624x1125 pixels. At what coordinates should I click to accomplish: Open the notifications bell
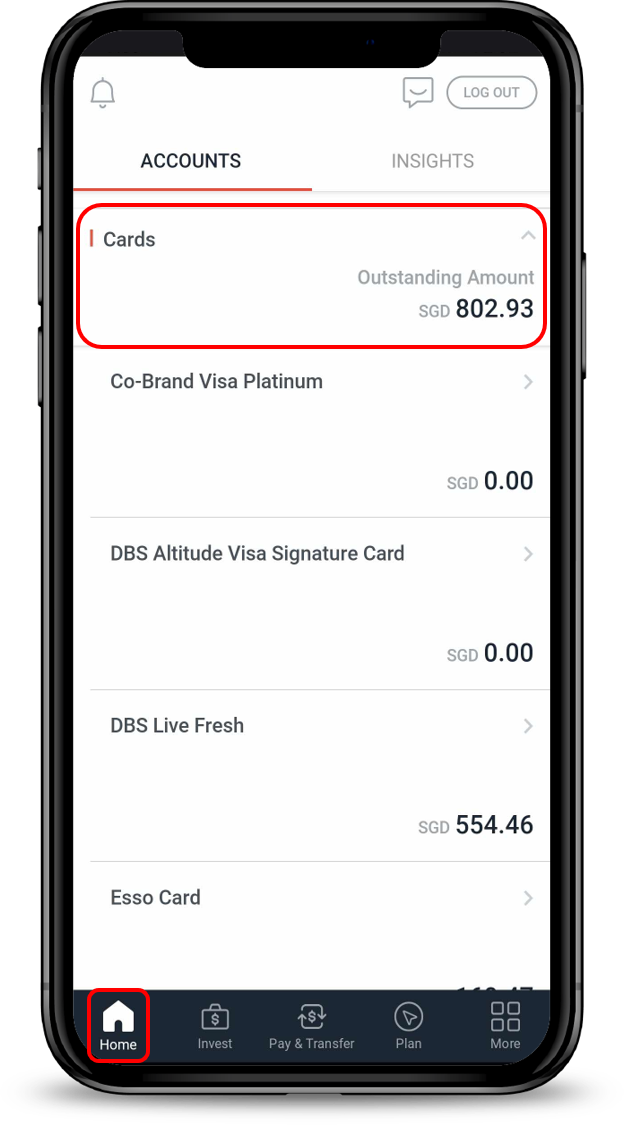click(x=103, y=93)
